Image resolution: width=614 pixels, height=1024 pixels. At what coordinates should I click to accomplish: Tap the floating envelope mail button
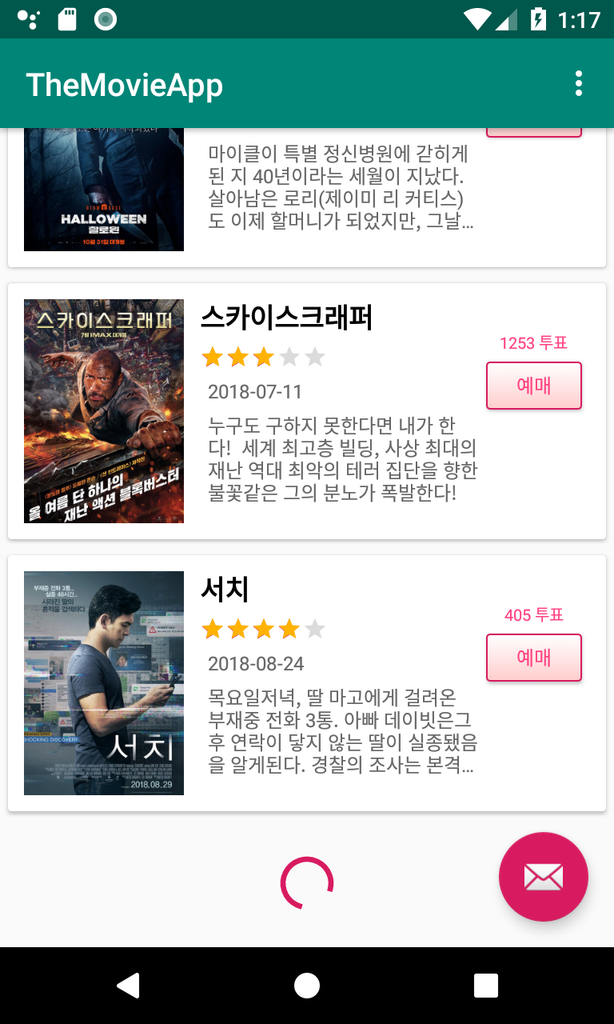[543, 877]
